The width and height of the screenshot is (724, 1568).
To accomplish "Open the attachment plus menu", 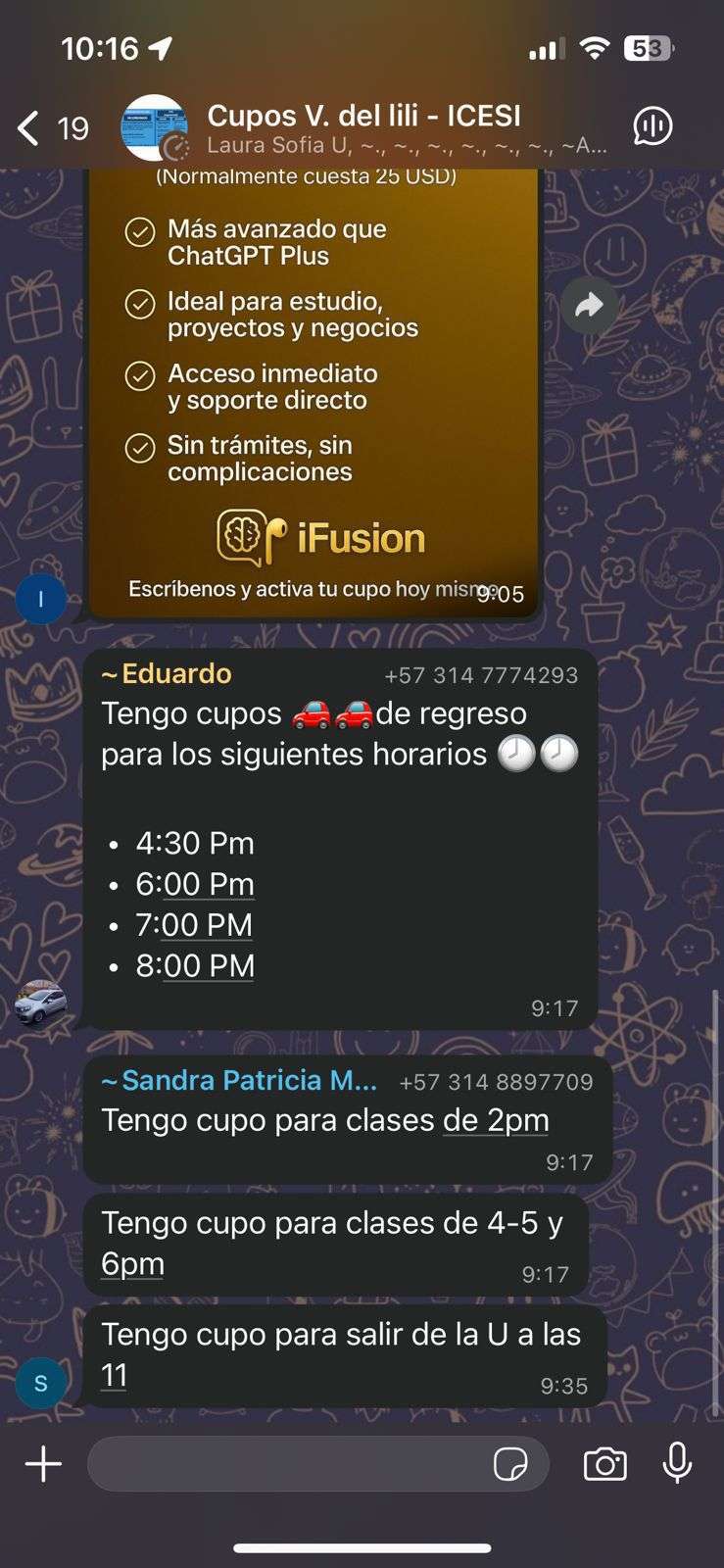I will coord(43,1464).
